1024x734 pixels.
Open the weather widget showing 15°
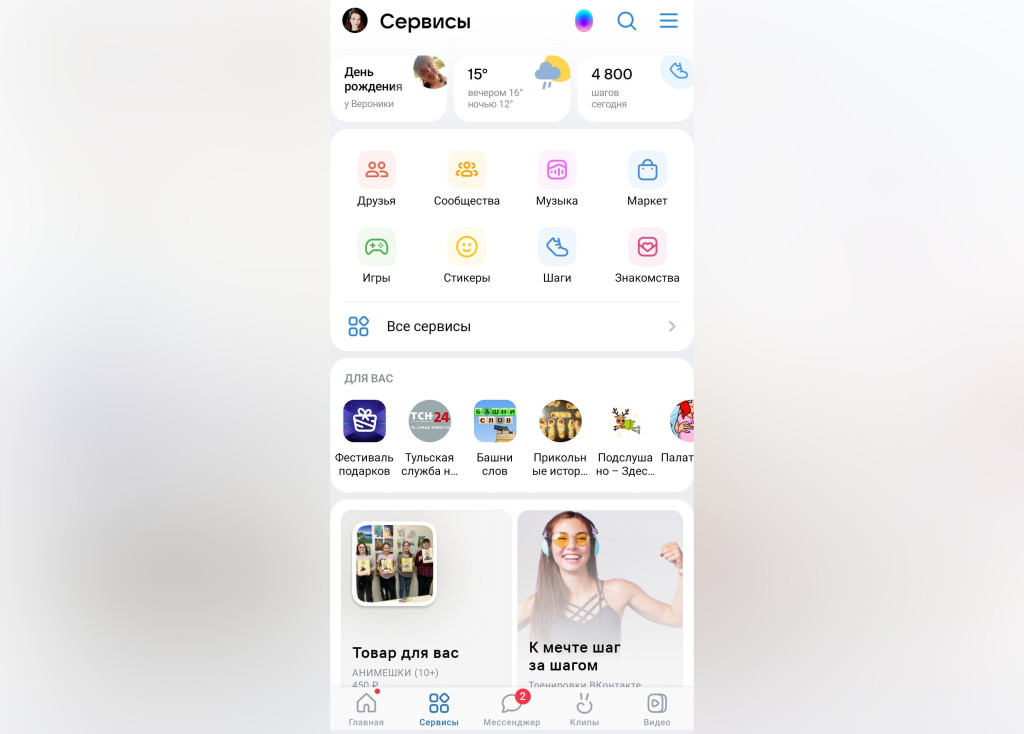pyautogui.click(x=512, y=88)
